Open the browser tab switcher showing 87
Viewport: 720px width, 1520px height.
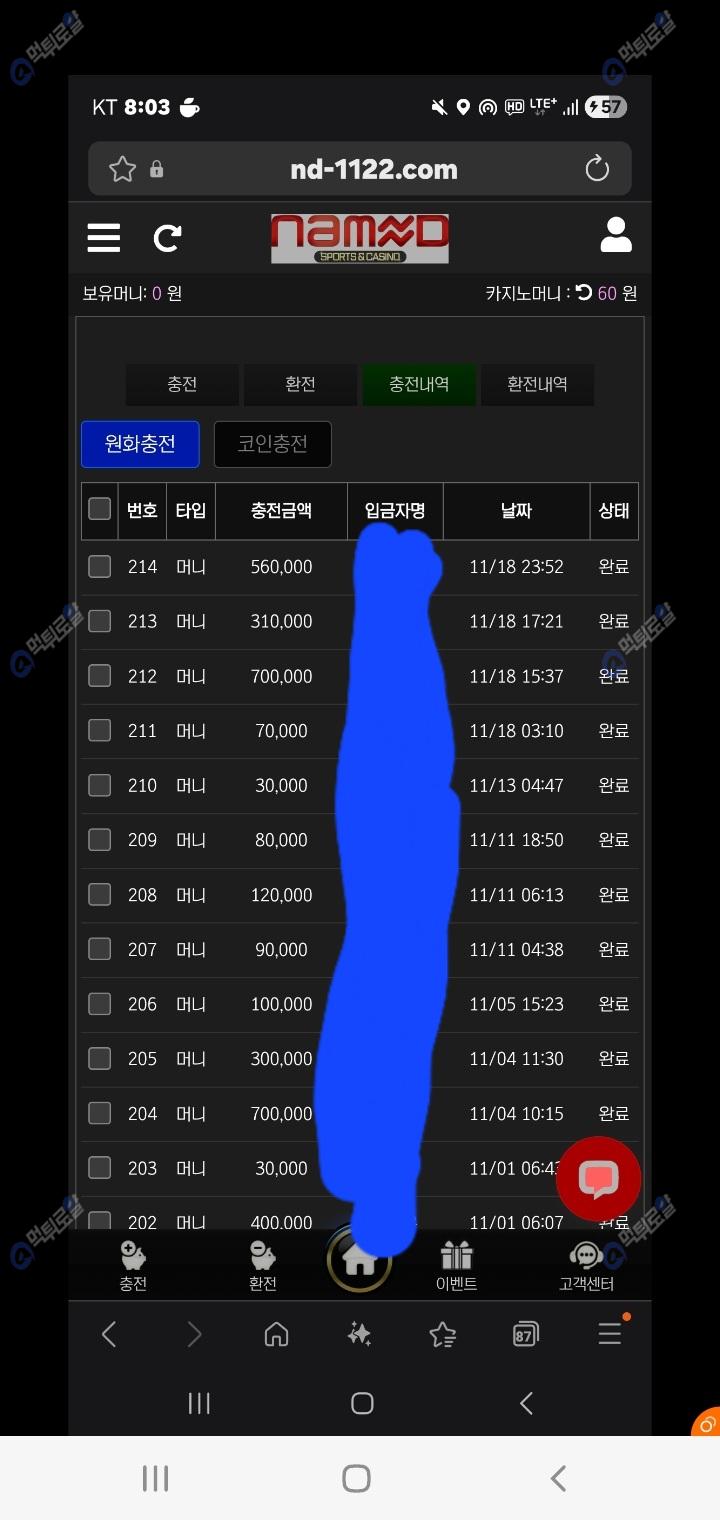pyautogui.click(x=525, y=1334)
